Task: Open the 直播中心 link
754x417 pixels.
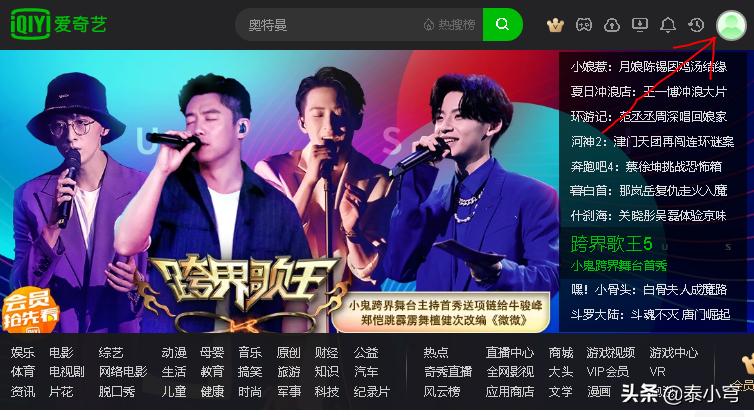Action: pyautogui.click(x=509, y=353)
